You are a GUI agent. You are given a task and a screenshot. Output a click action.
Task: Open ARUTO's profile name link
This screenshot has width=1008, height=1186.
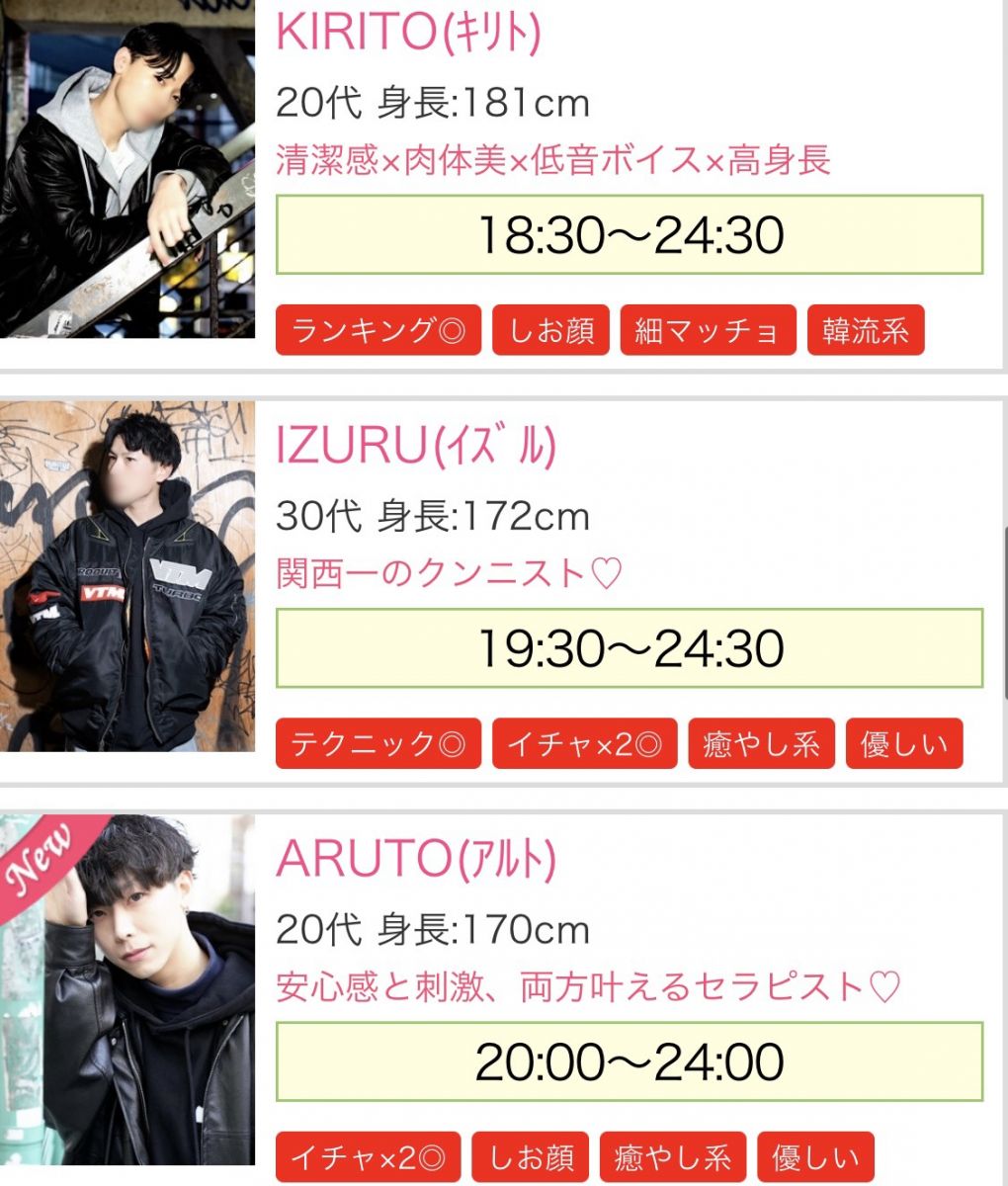[x=416, y=860]
